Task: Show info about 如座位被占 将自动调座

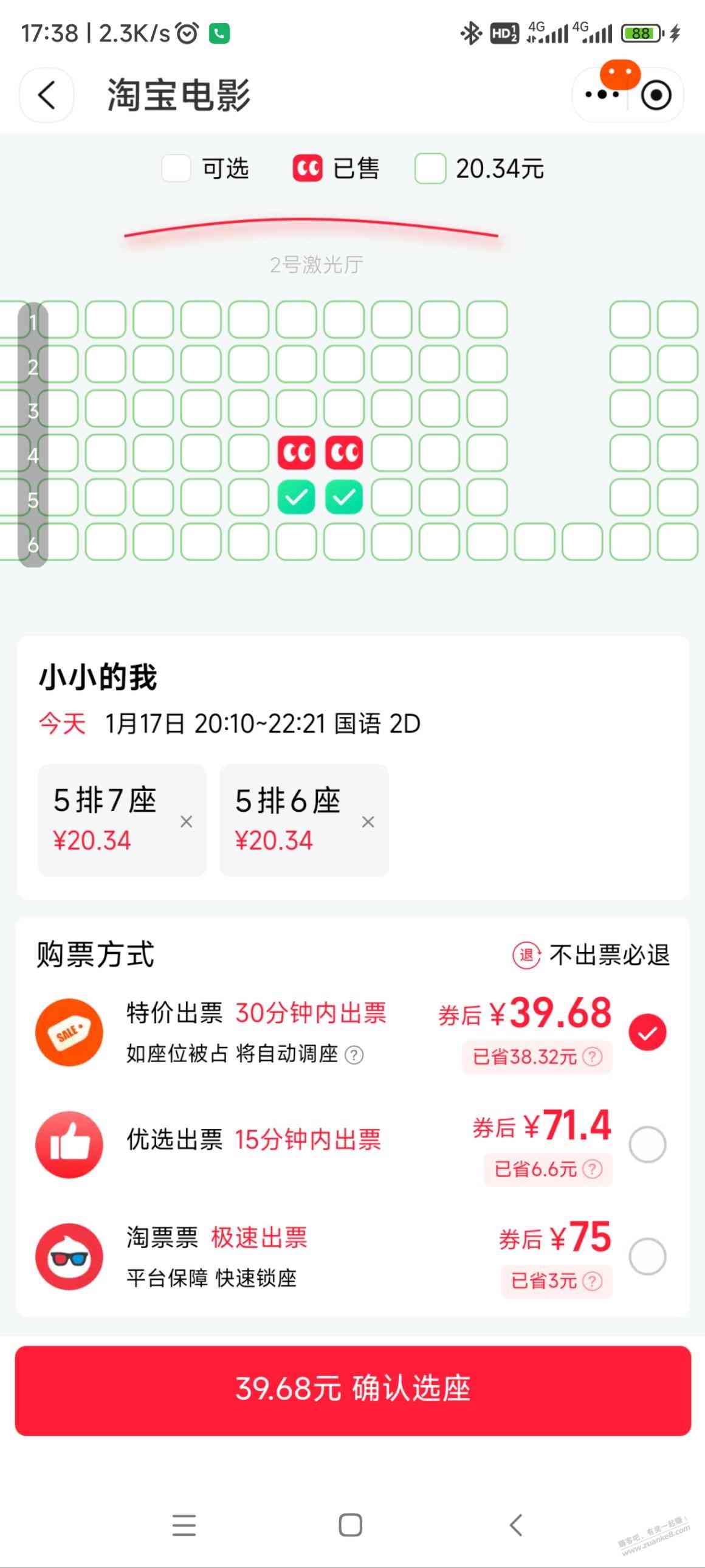Action: pyautogui.click(x=354, y=1054)
